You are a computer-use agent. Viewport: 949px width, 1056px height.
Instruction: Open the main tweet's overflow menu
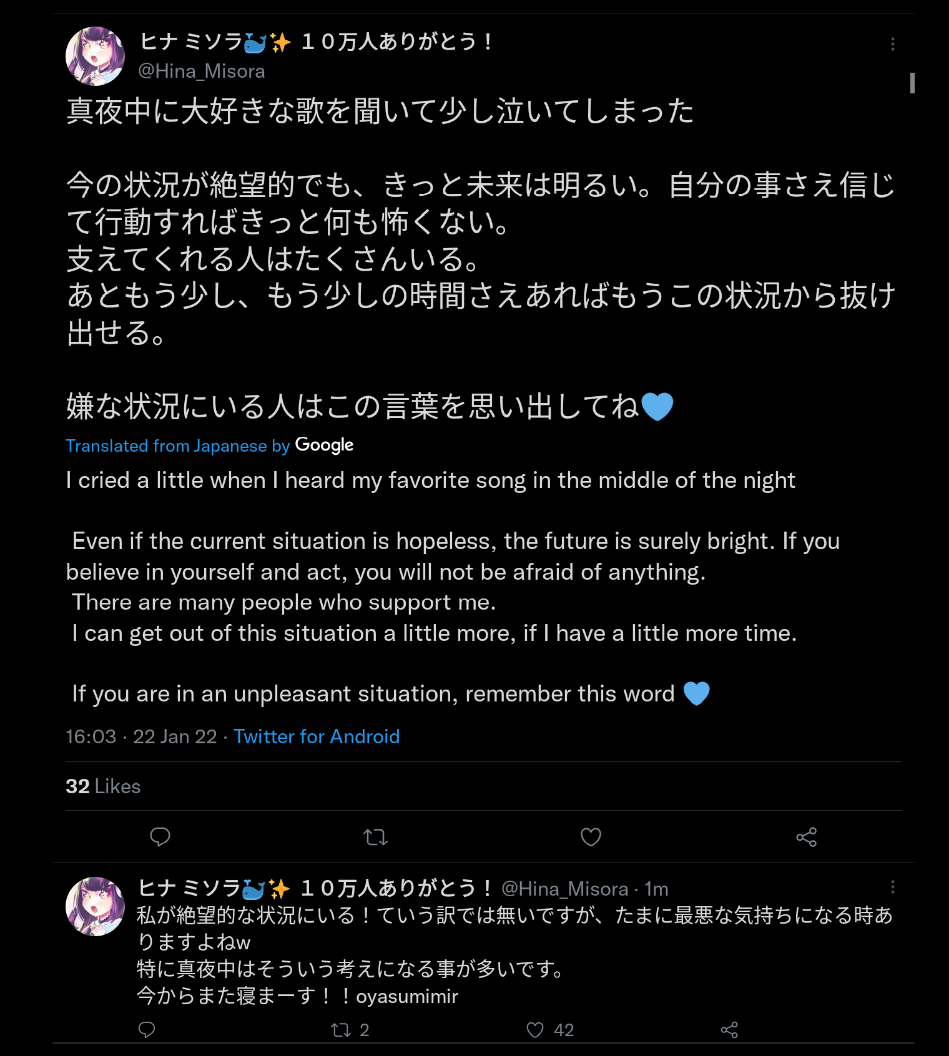[x=893, y=44]
